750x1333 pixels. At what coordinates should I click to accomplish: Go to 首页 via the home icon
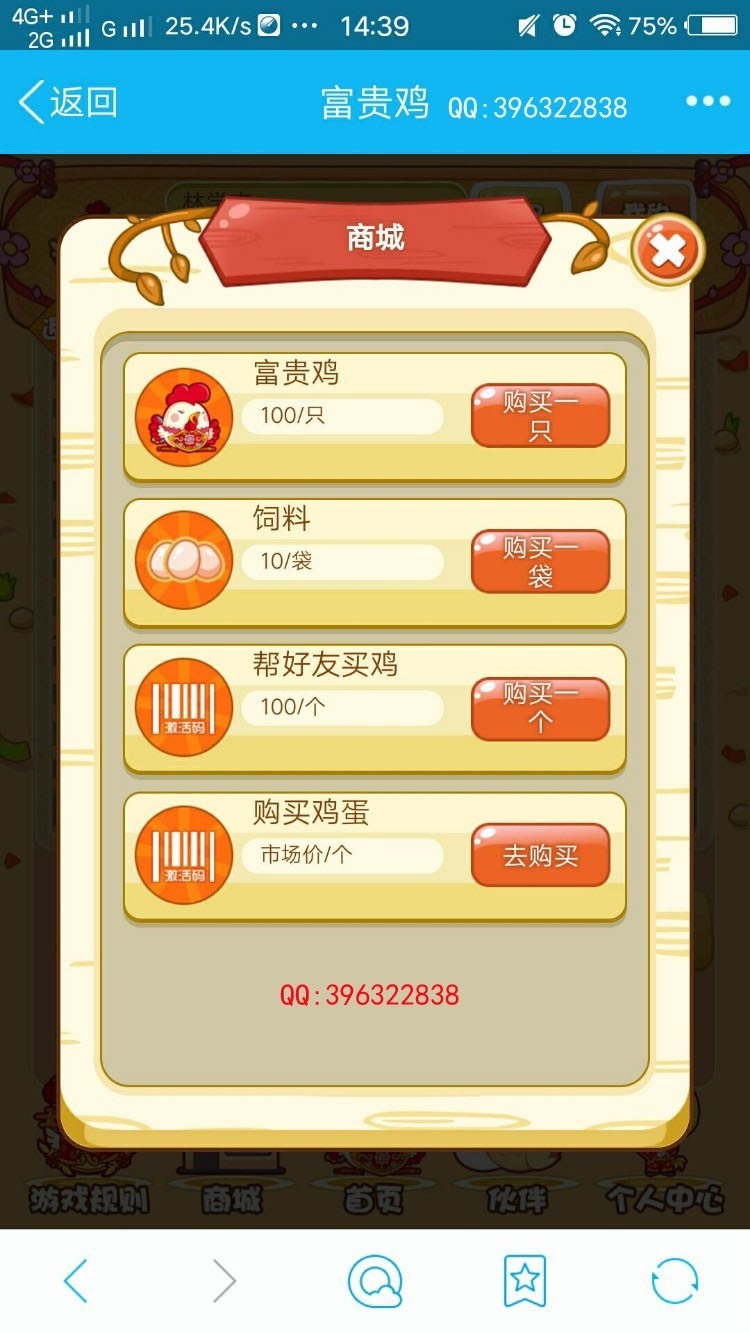click(x=375, y=1190)
